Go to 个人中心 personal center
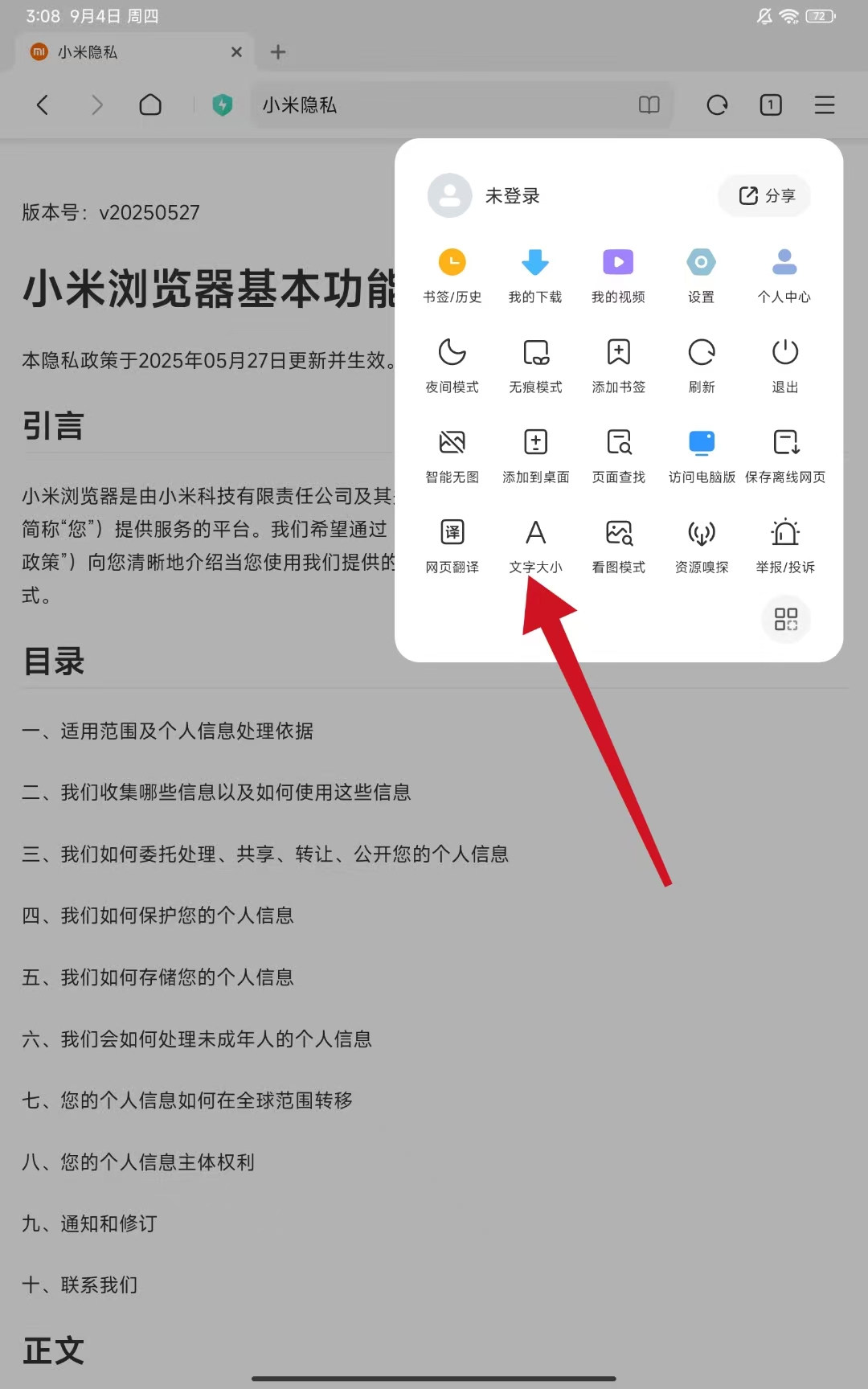This screenshot has width=868, height=1389. [x=784, y=275]
